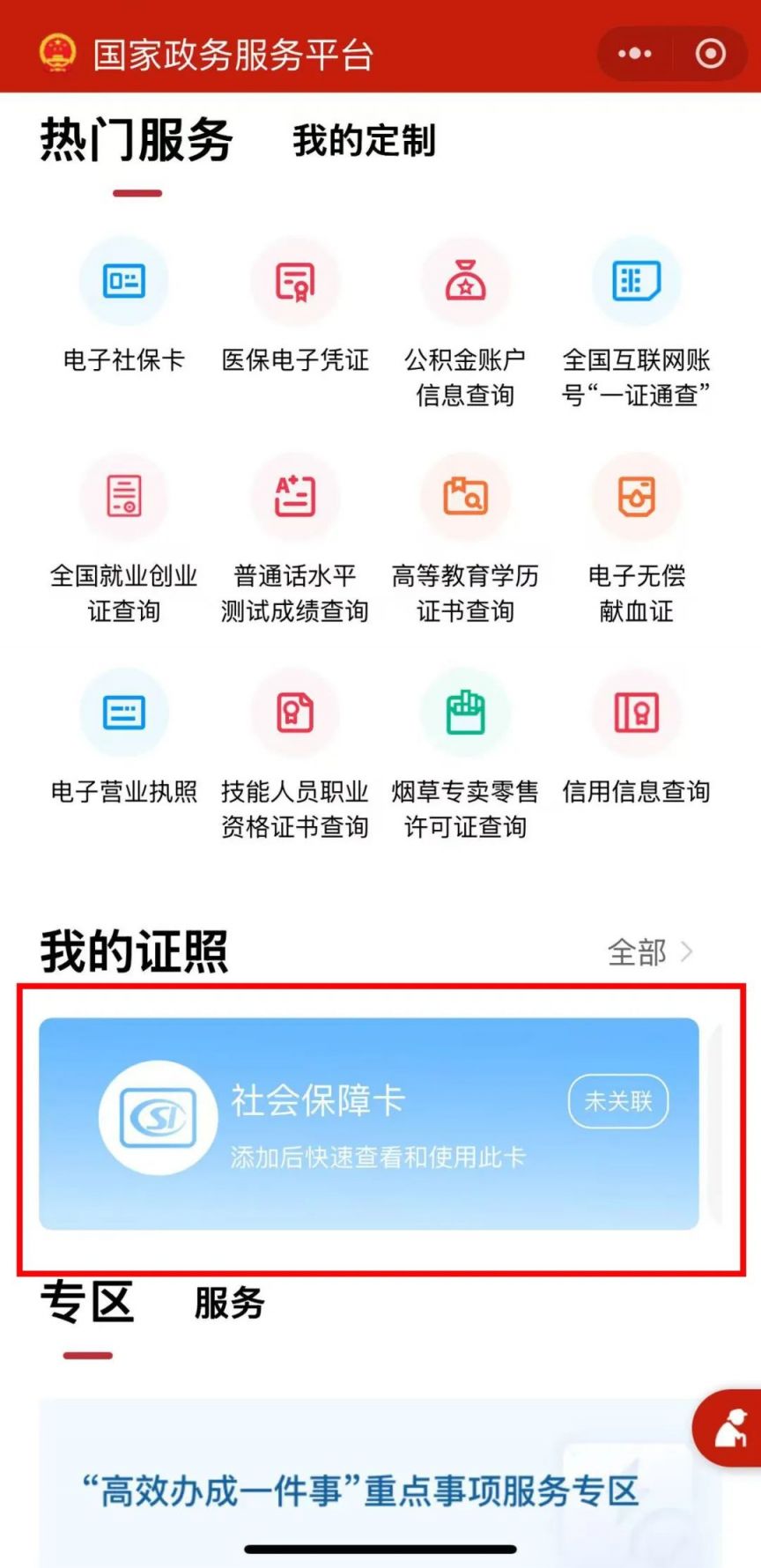Open the floating elderly-care mode button

tap(730, 1428)
